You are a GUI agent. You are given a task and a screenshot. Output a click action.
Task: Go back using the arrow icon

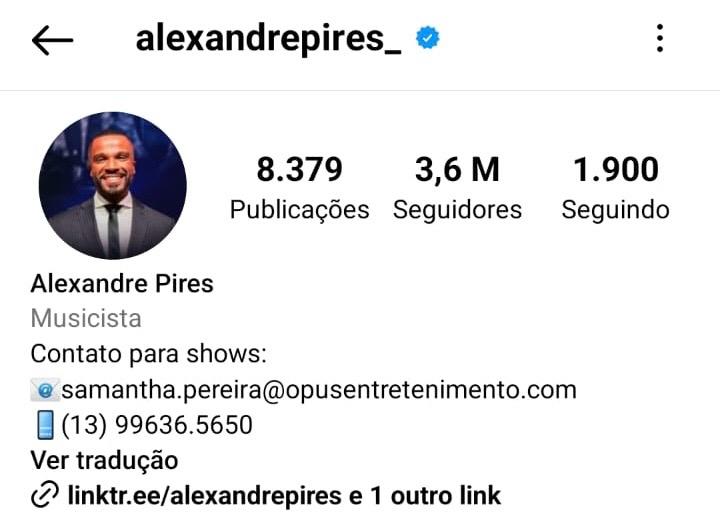(x=52, y=40)
